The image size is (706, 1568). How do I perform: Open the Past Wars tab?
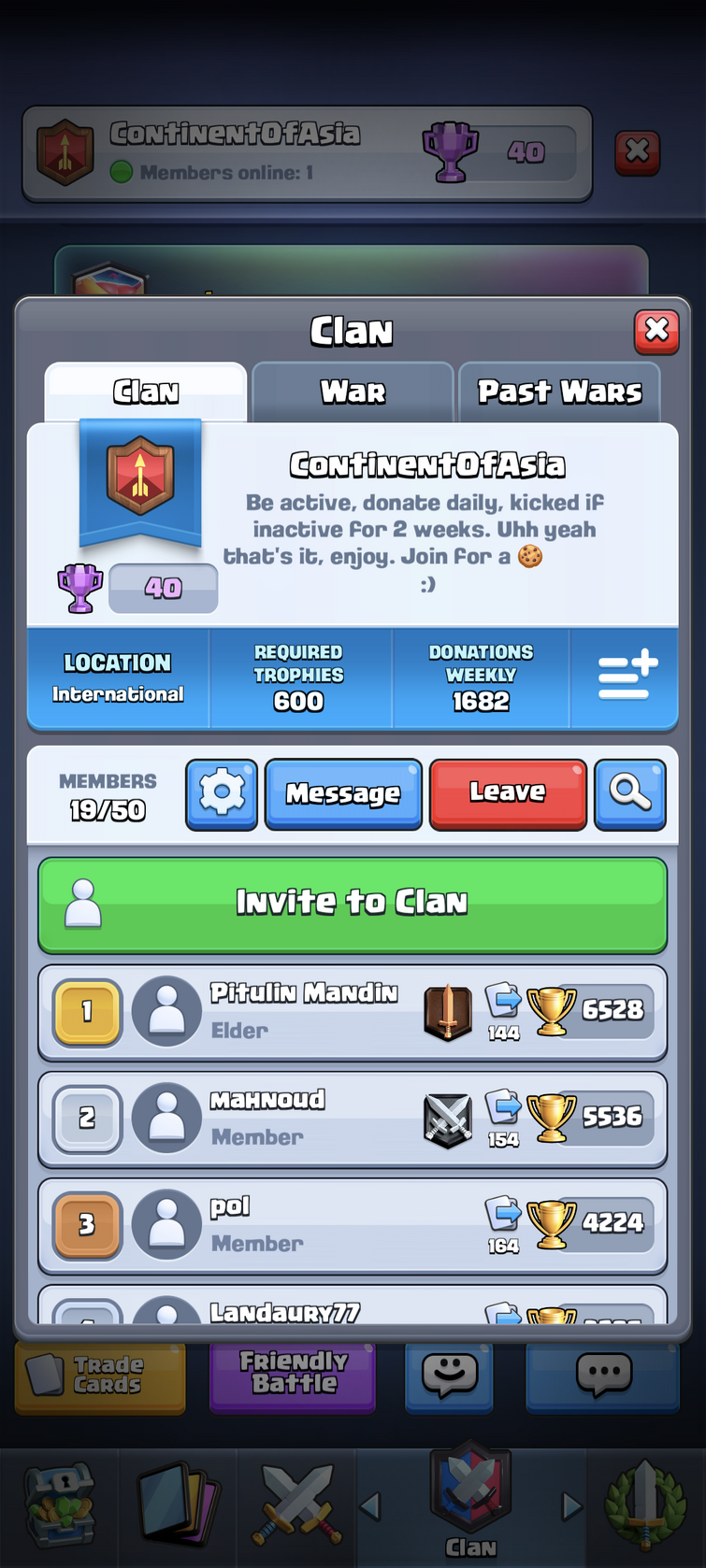pyautogui.click(x=559, y=392)
